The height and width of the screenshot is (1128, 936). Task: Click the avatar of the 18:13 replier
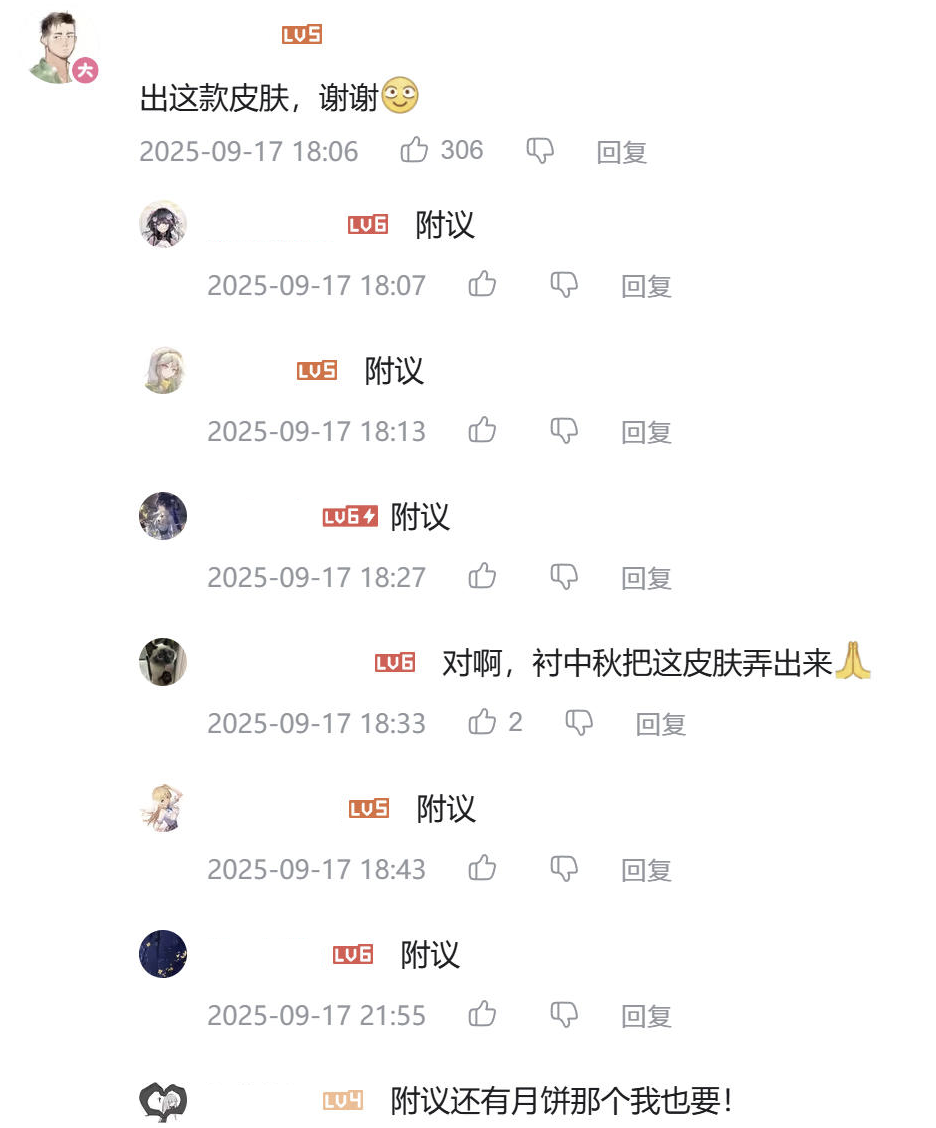(164, 370)
